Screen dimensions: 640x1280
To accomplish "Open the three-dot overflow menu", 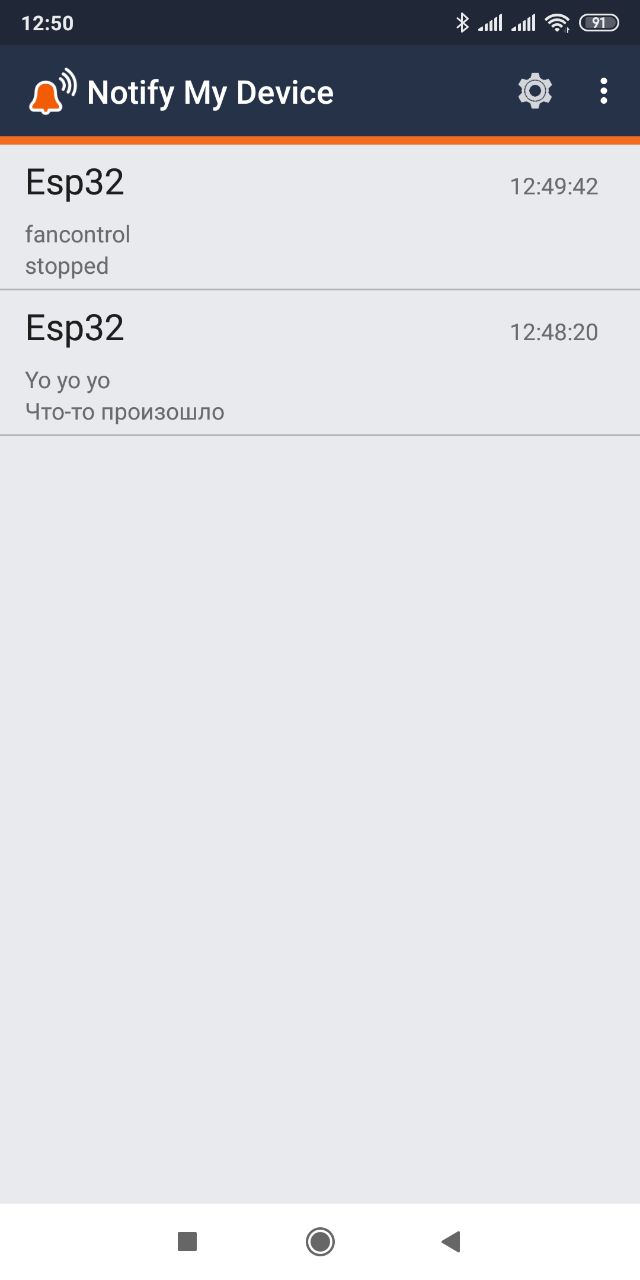I will coord(603,91).
